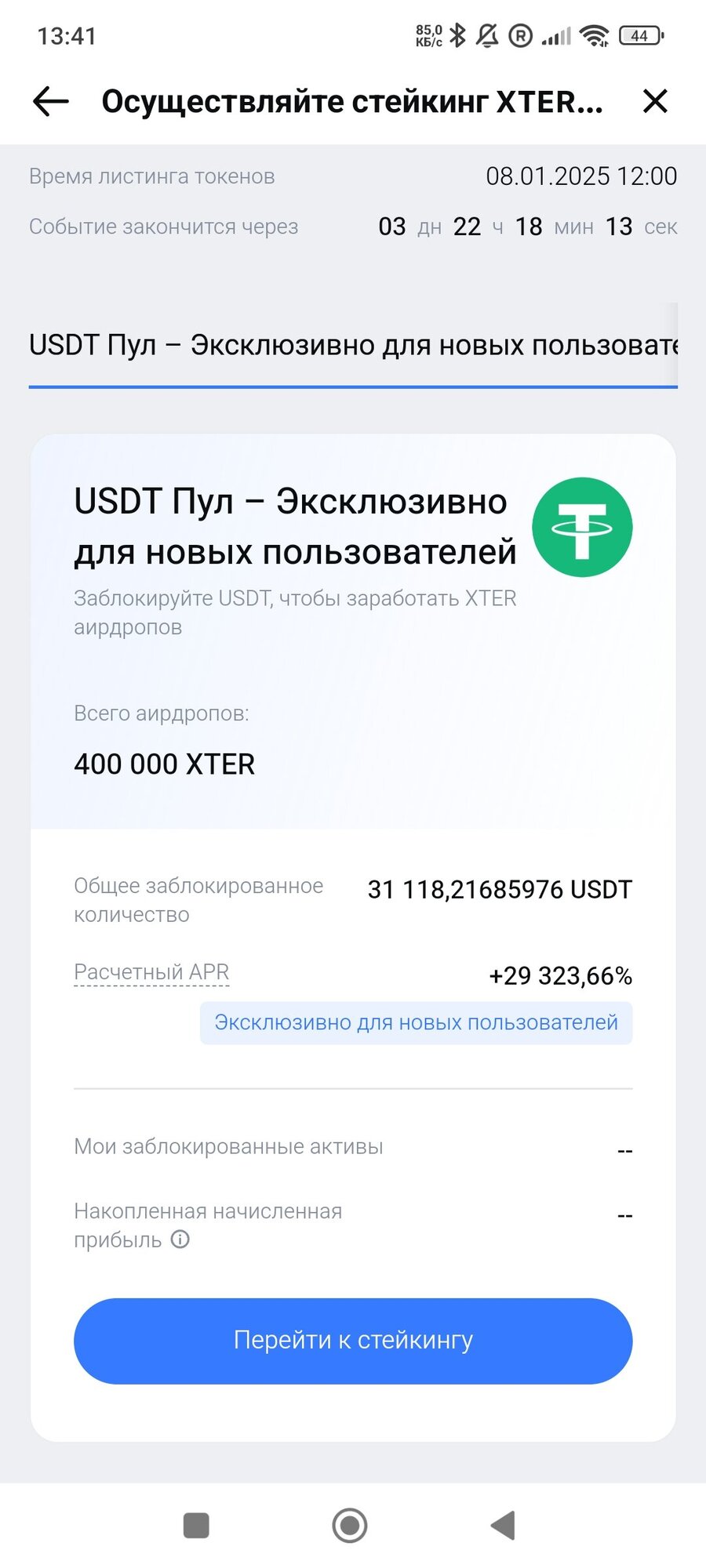The image size is (706, 1568).
Task: Select the USDT Пул tab
Action: point(353,345)
